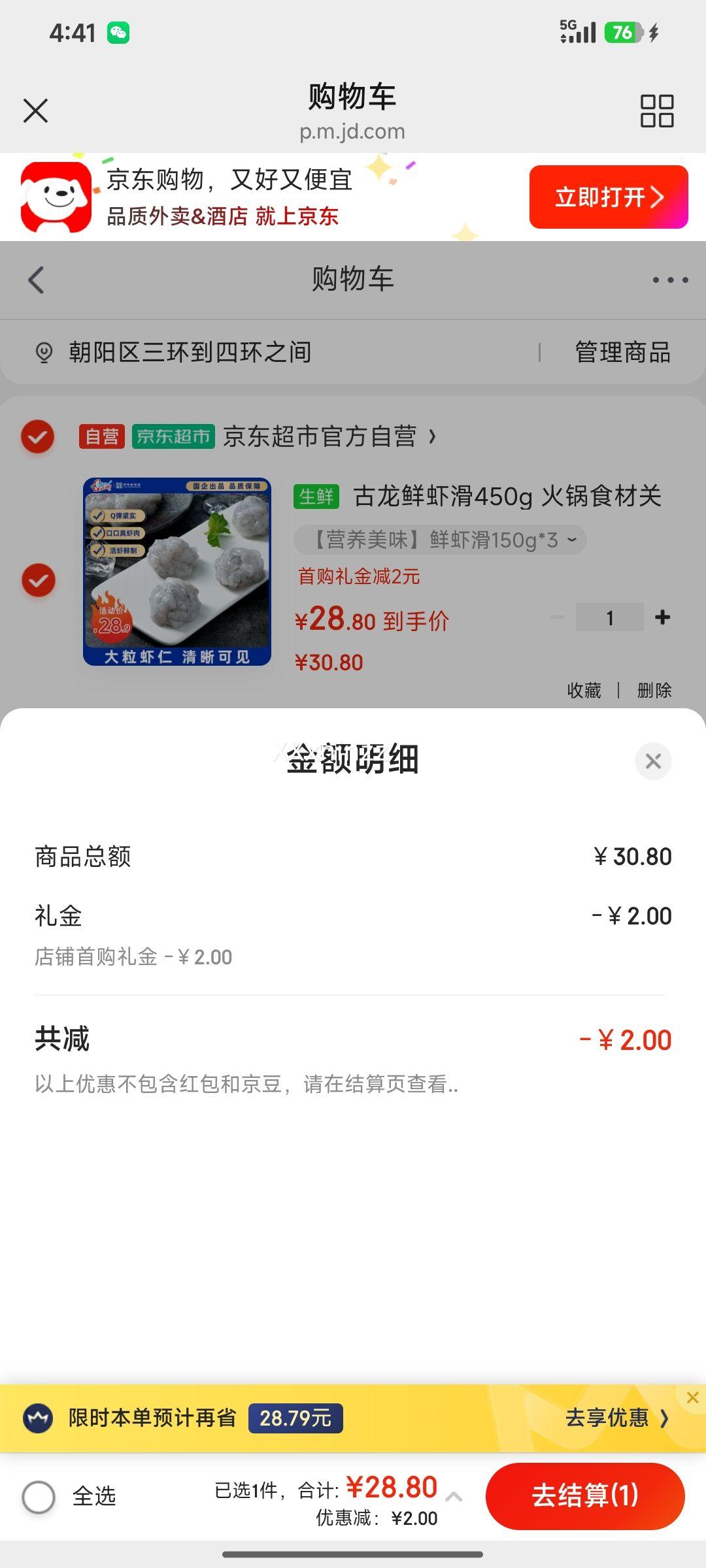Deselect the 古龙鲜虾滑 item checkbox
This screenshot has height=1568, width=706.
pyautogui.click(x=39, y=580)
